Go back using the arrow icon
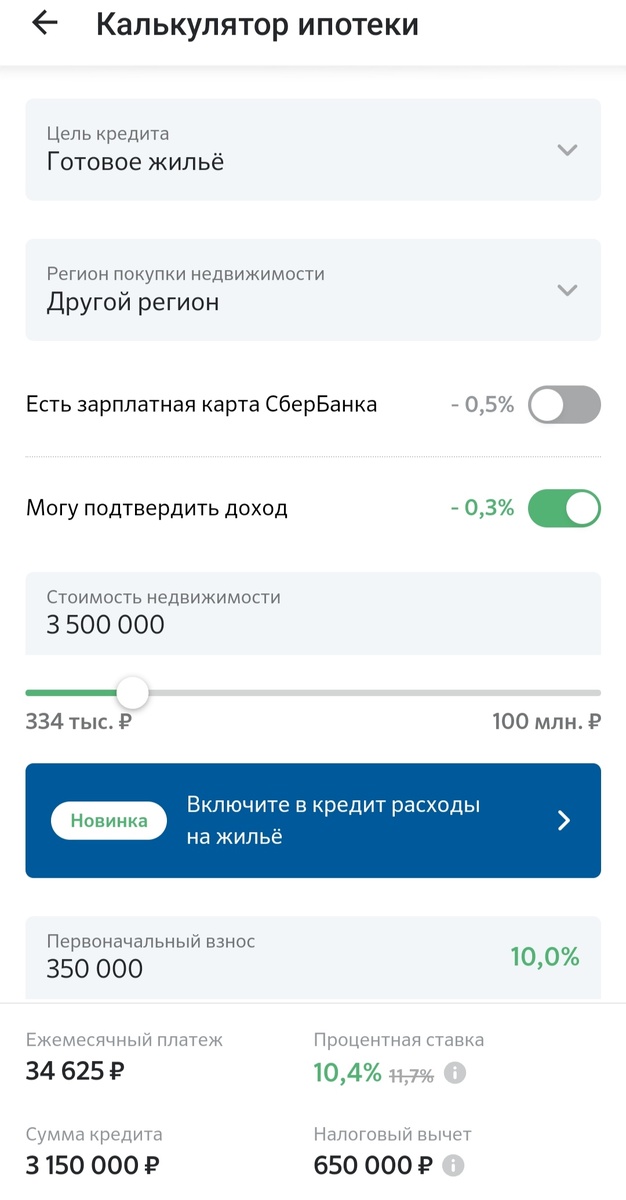 [45, 24]
